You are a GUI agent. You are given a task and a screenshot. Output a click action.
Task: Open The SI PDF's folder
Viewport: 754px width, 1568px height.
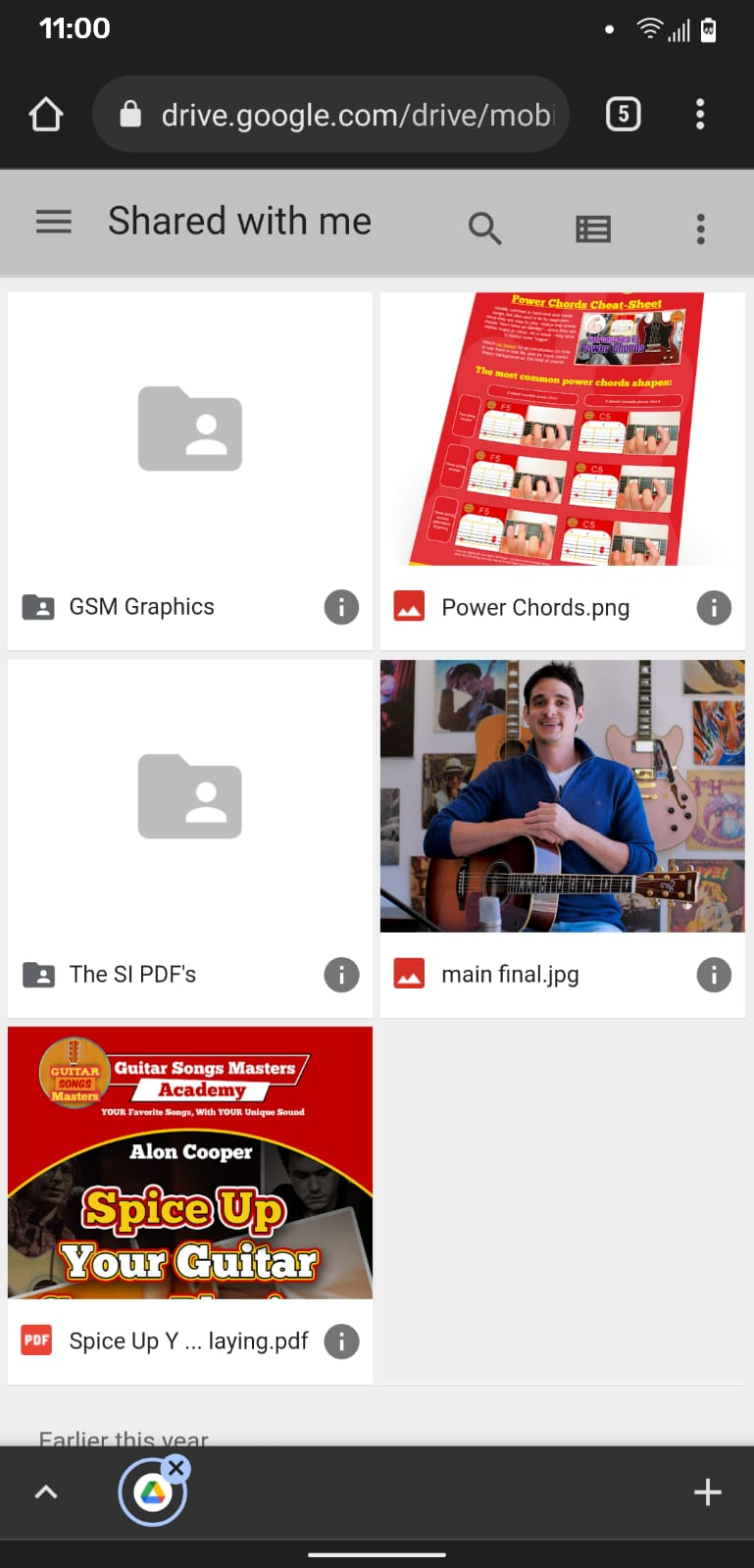click(190, 838)
